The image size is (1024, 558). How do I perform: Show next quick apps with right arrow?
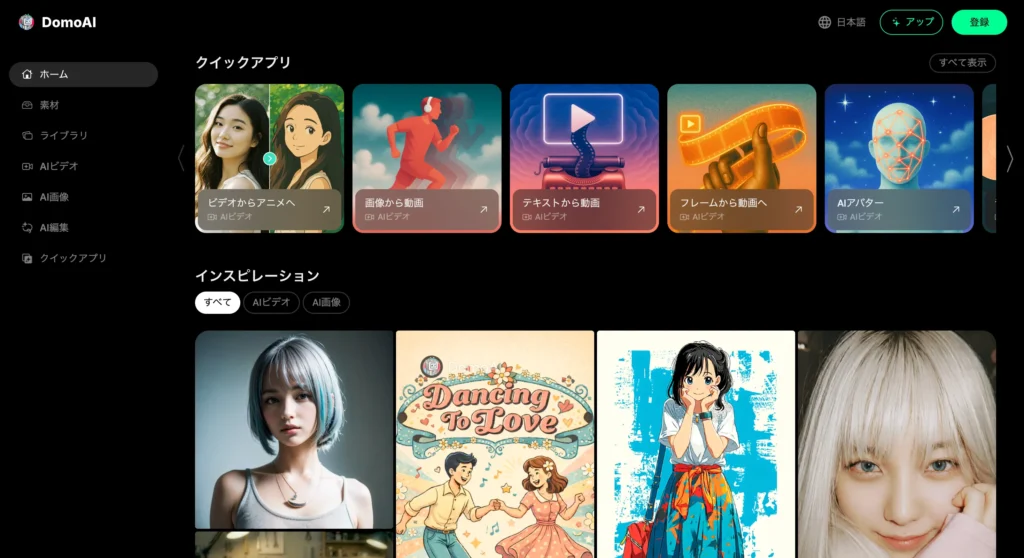click(1009, 158)
